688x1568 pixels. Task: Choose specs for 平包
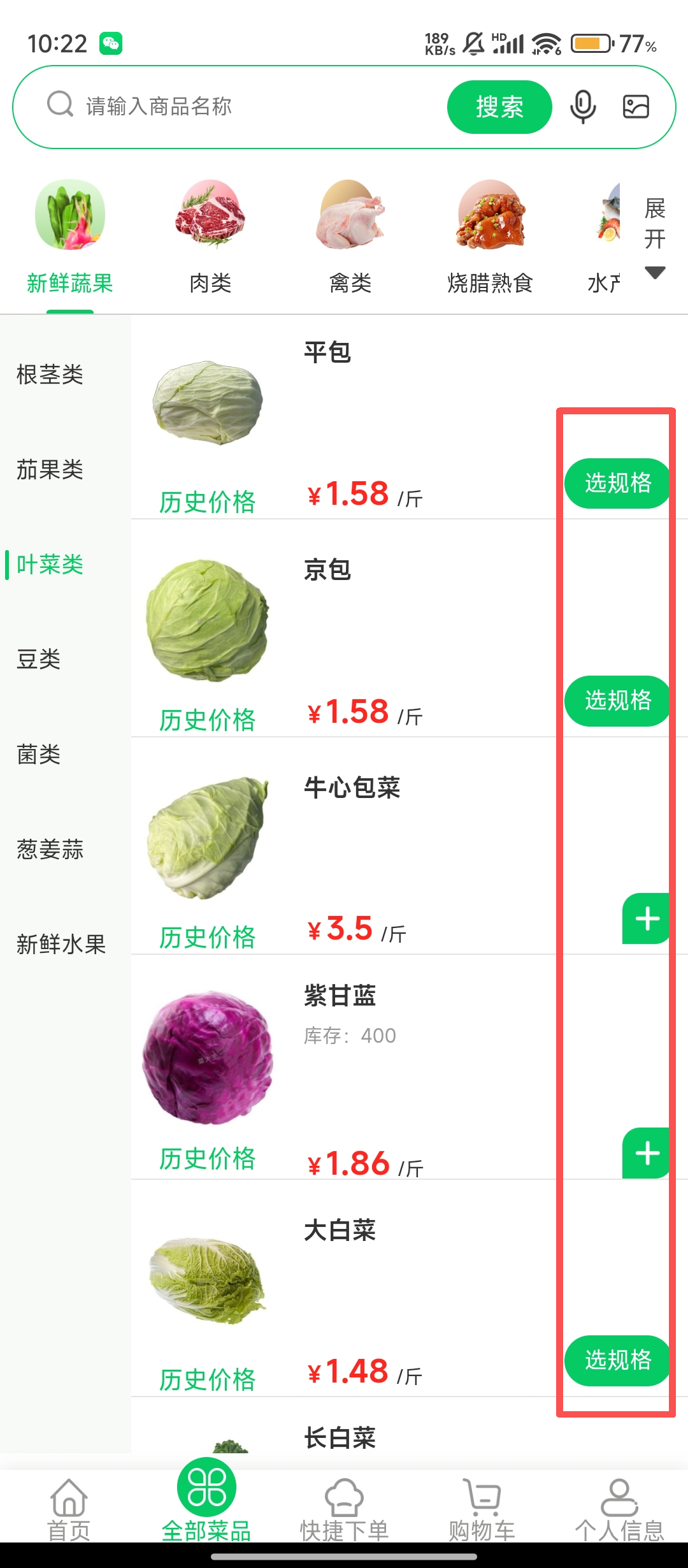(x=617, y=483)
